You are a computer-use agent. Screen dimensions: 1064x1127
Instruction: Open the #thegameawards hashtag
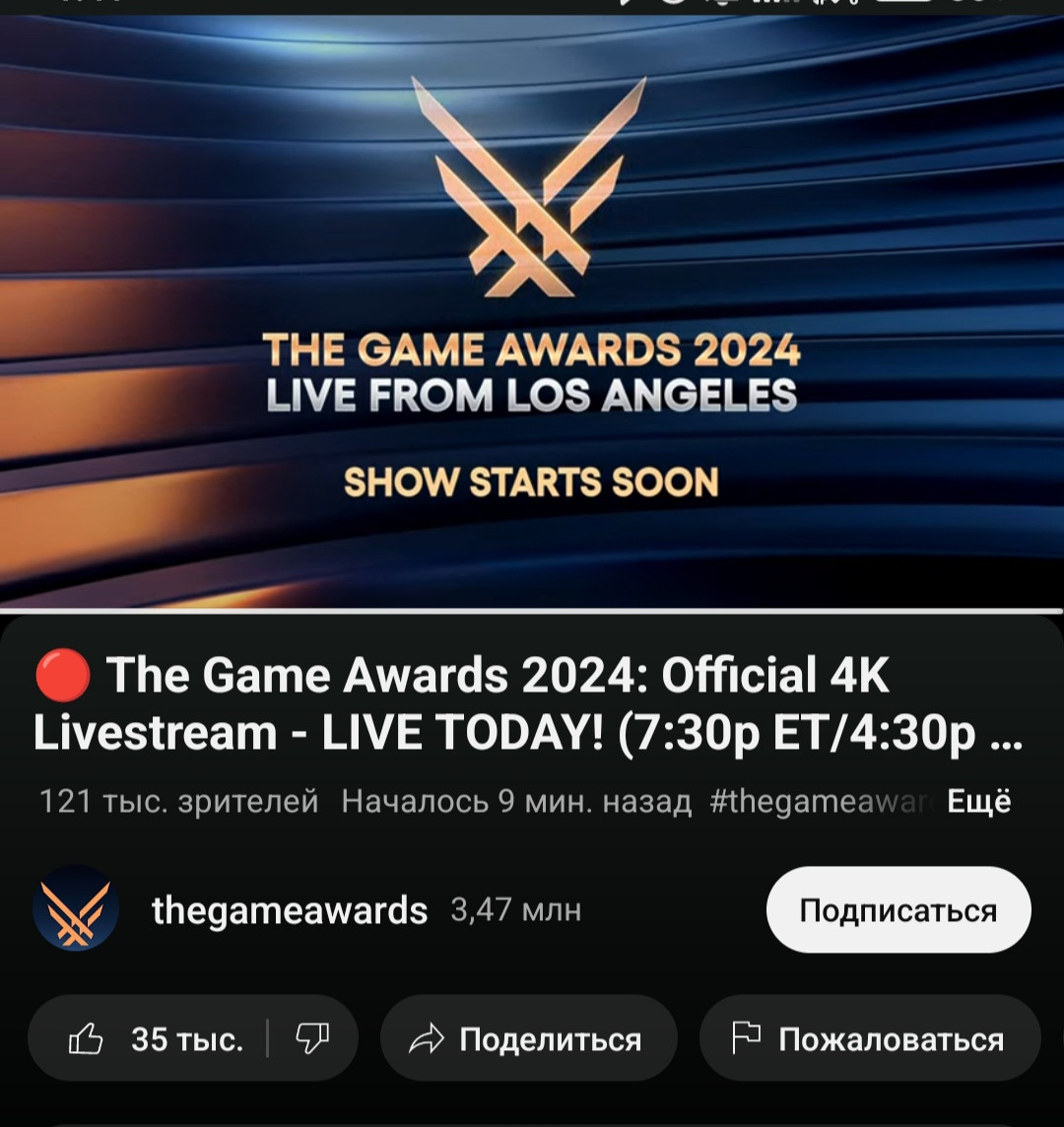pos(823,802)
